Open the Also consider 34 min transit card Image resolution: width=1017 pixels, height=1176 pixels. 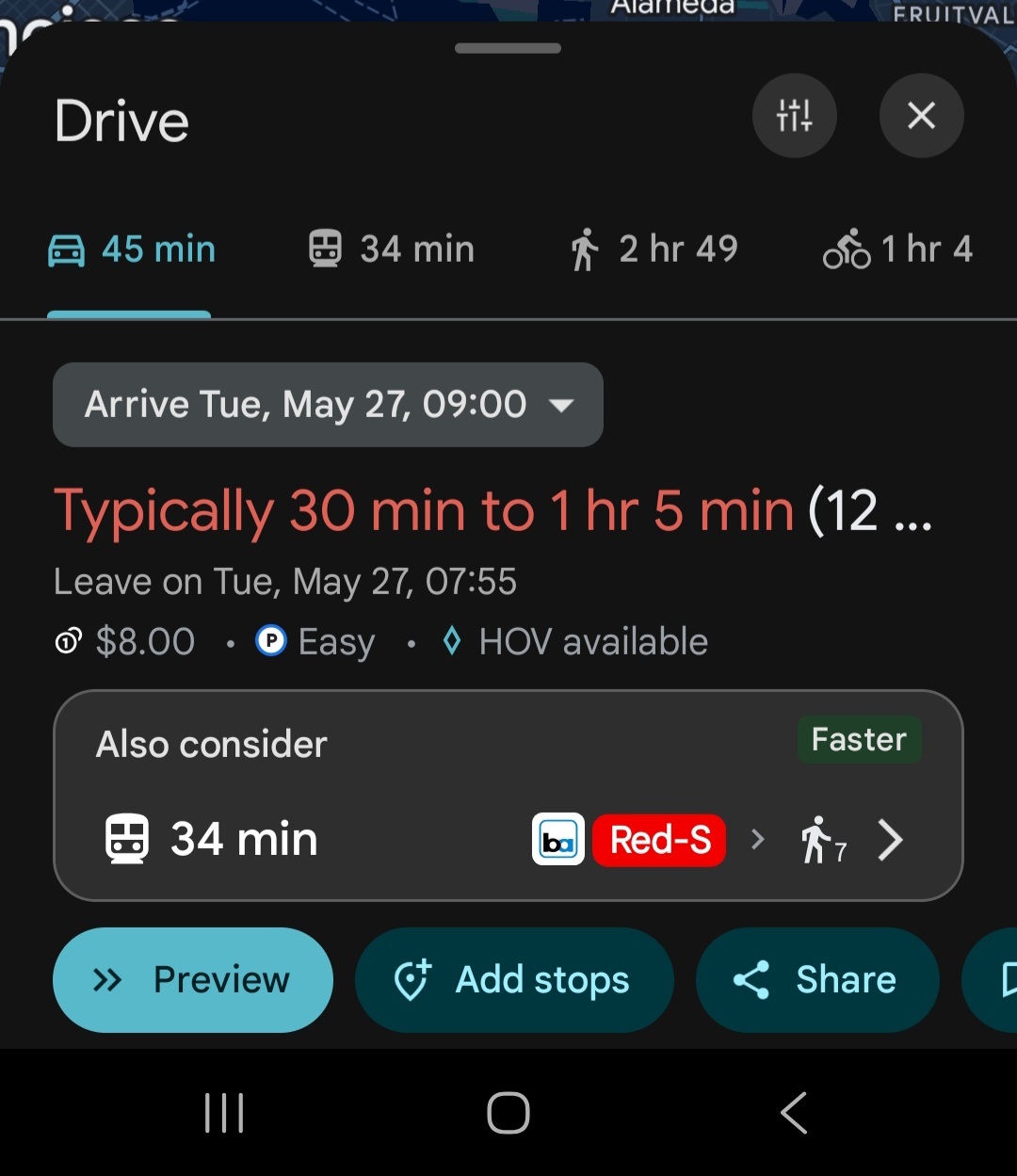(508, 796)
